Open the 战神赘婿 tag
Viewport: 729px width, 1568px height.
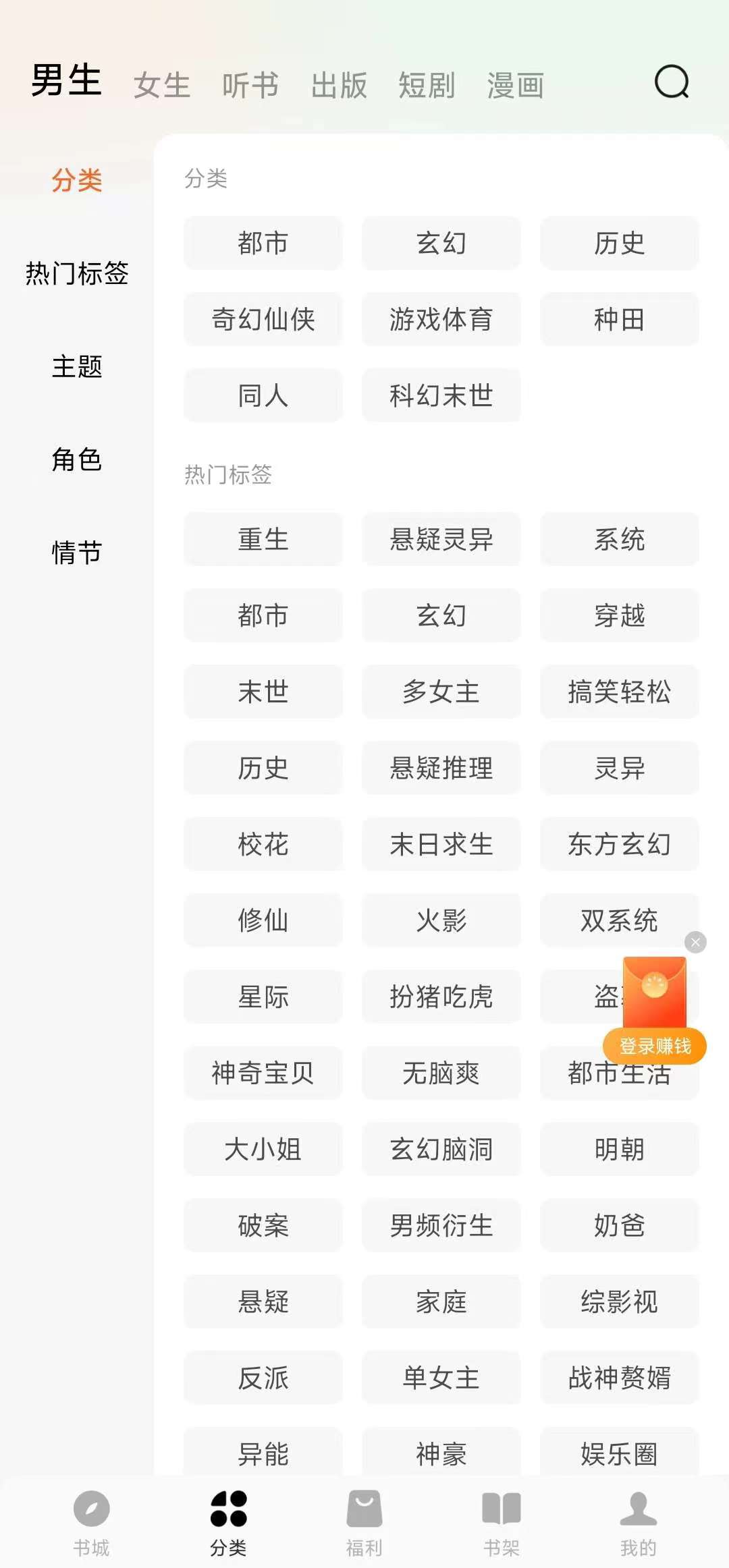[619, 1378]
